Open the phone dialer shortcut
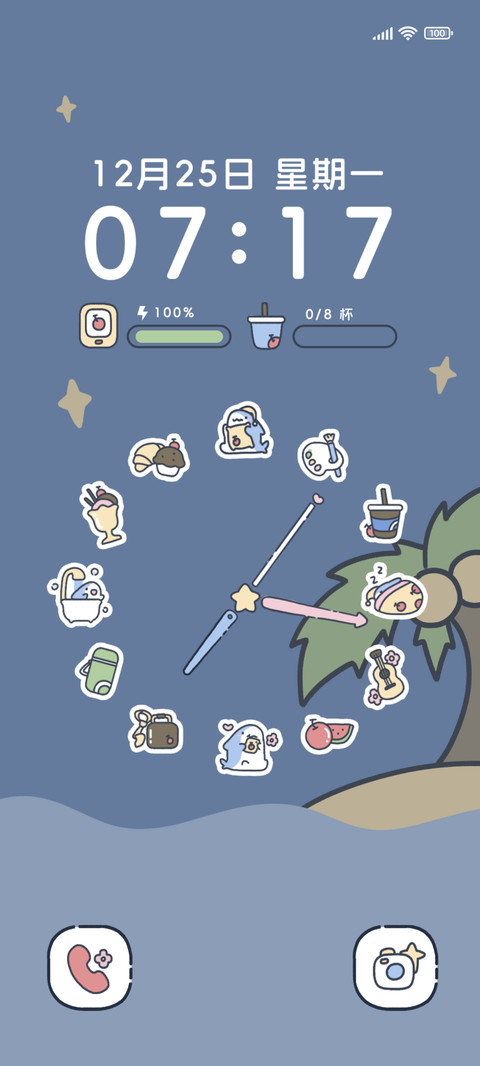The width and height of the screenshot is (480, 1066). click(89, 967)
